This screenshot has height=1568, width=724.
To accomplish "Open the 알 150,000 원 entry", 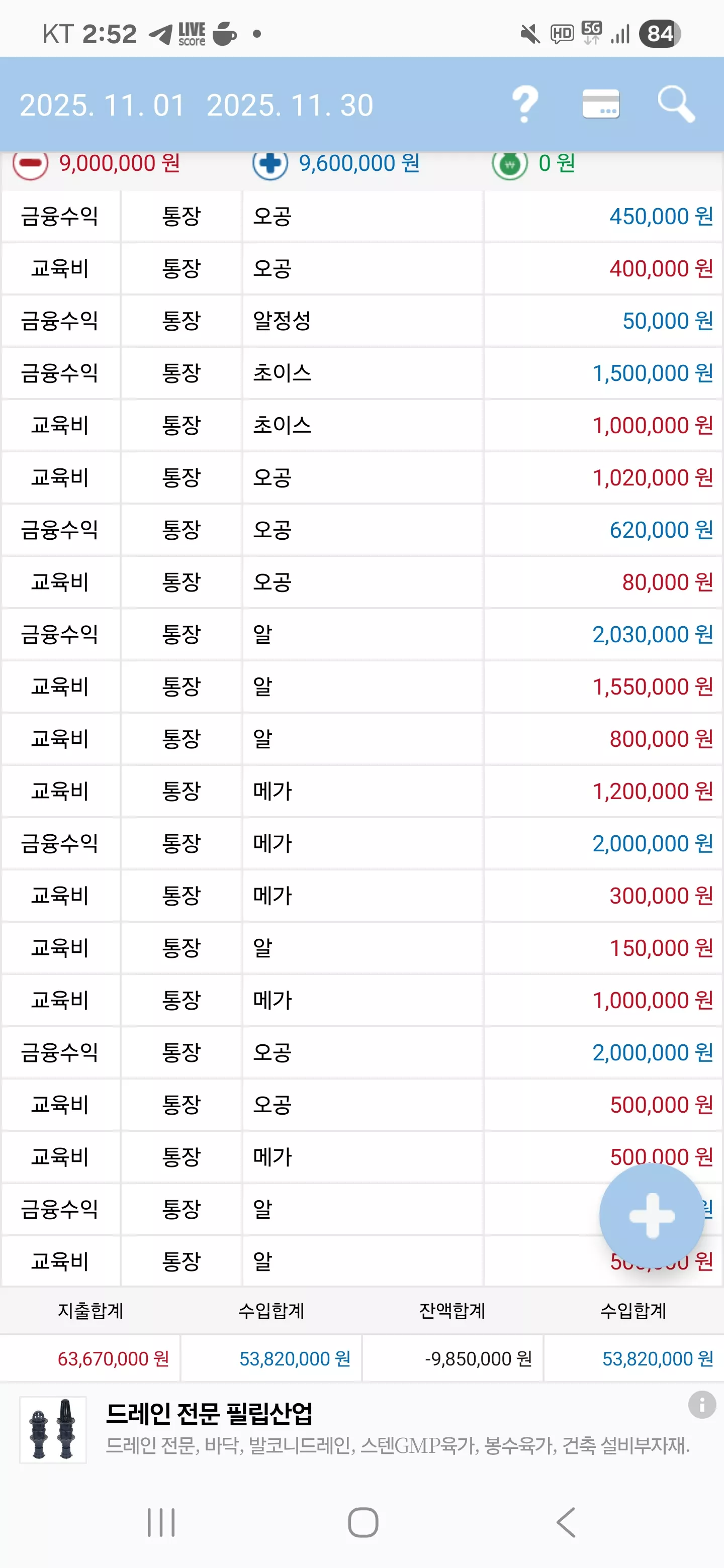I will 361,948.
